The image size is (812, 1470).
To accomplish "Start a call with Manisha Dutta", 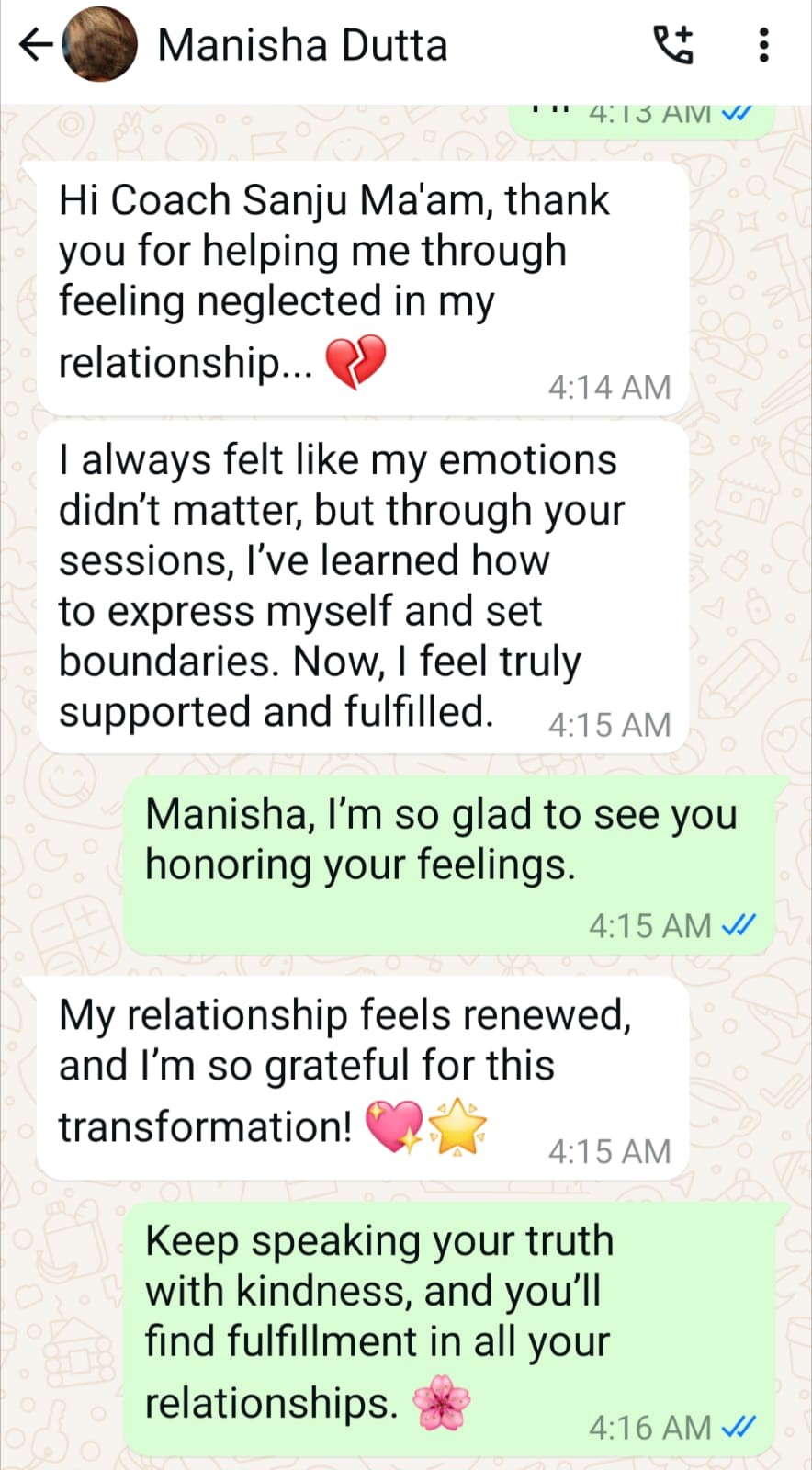I will coord(673,45).
